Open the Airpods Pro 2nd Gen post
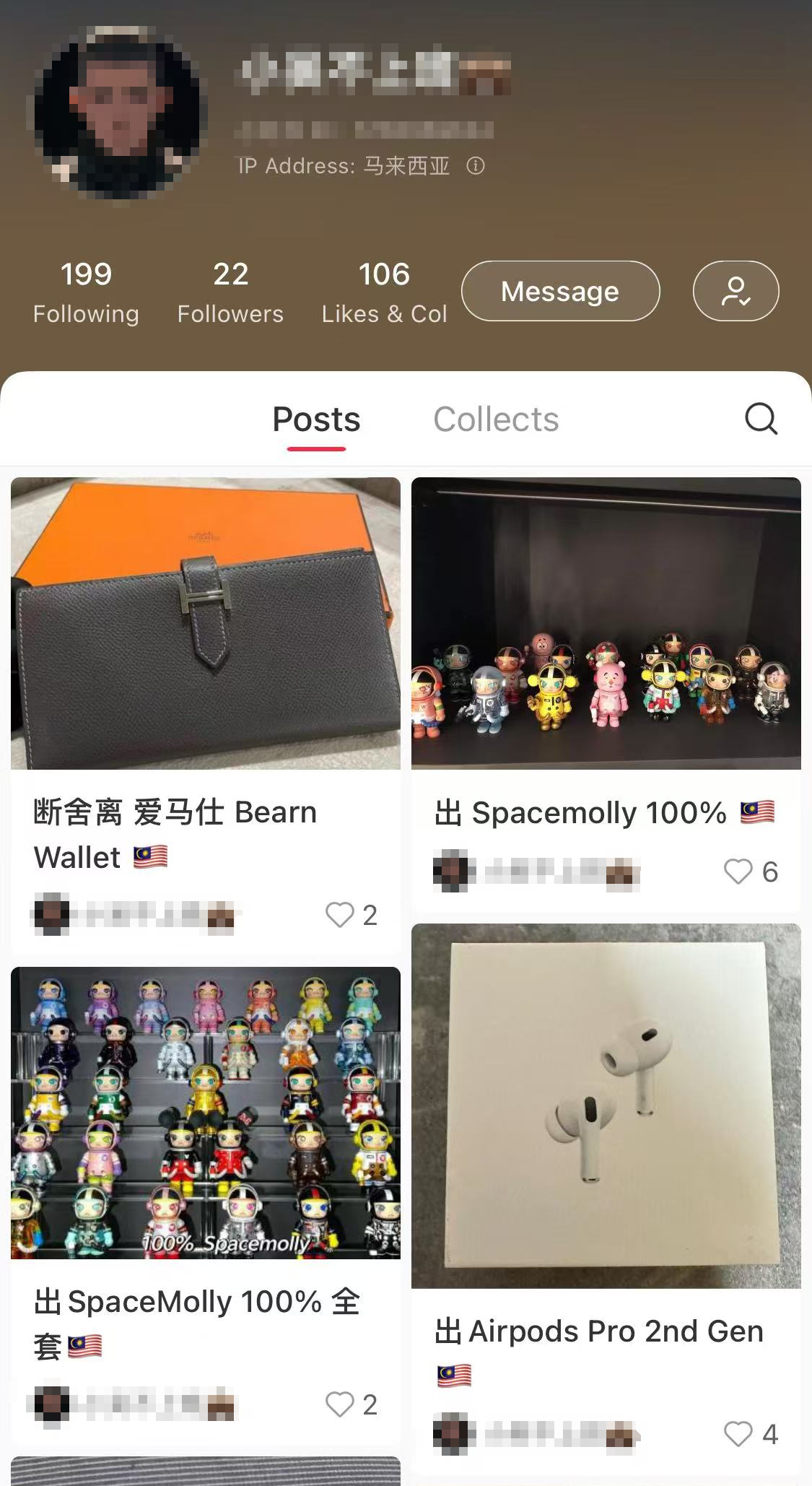The width and height of the screenshot is (812, 1486). [606, 1105]
